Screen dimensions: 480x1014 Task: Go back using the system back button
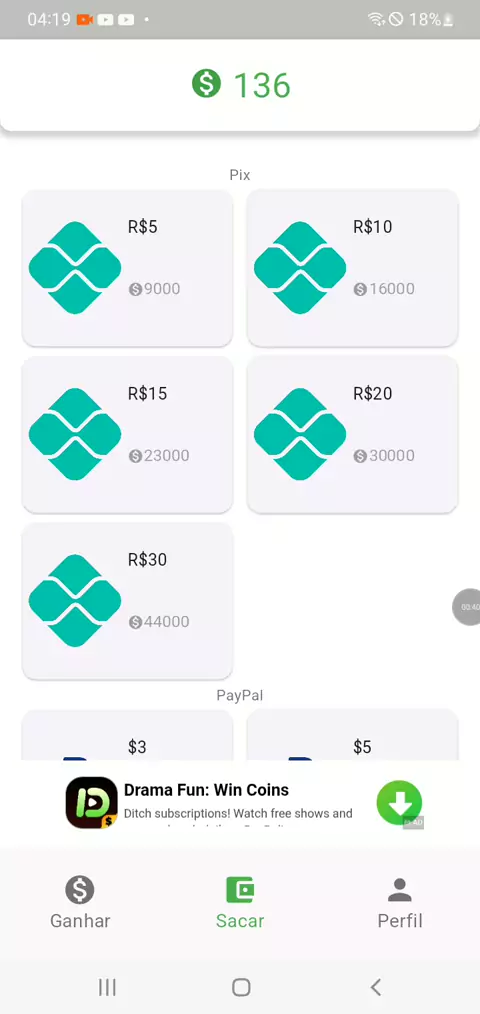click(375, 987)
